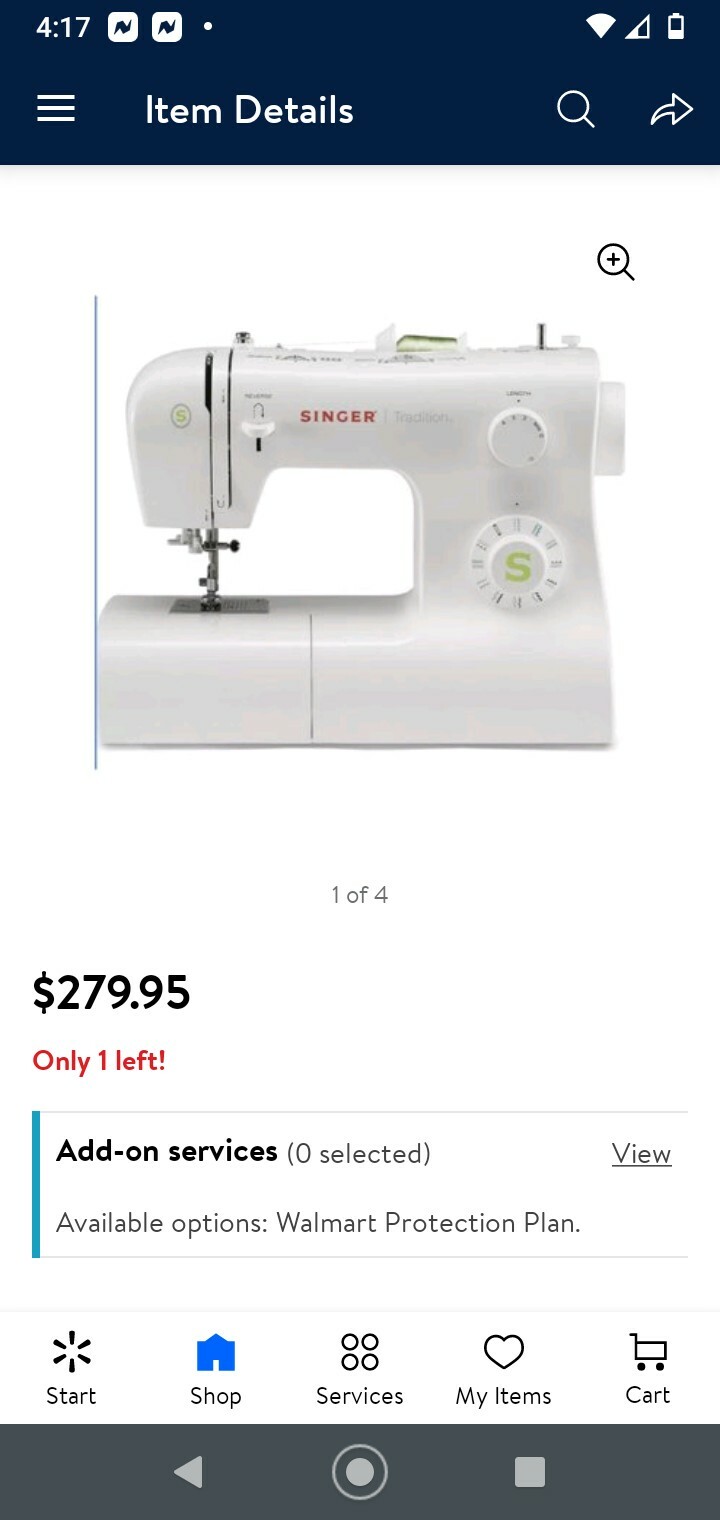The image size is (720, 1520).
Task: Open My Items tab
Action: pos(503,1368)
